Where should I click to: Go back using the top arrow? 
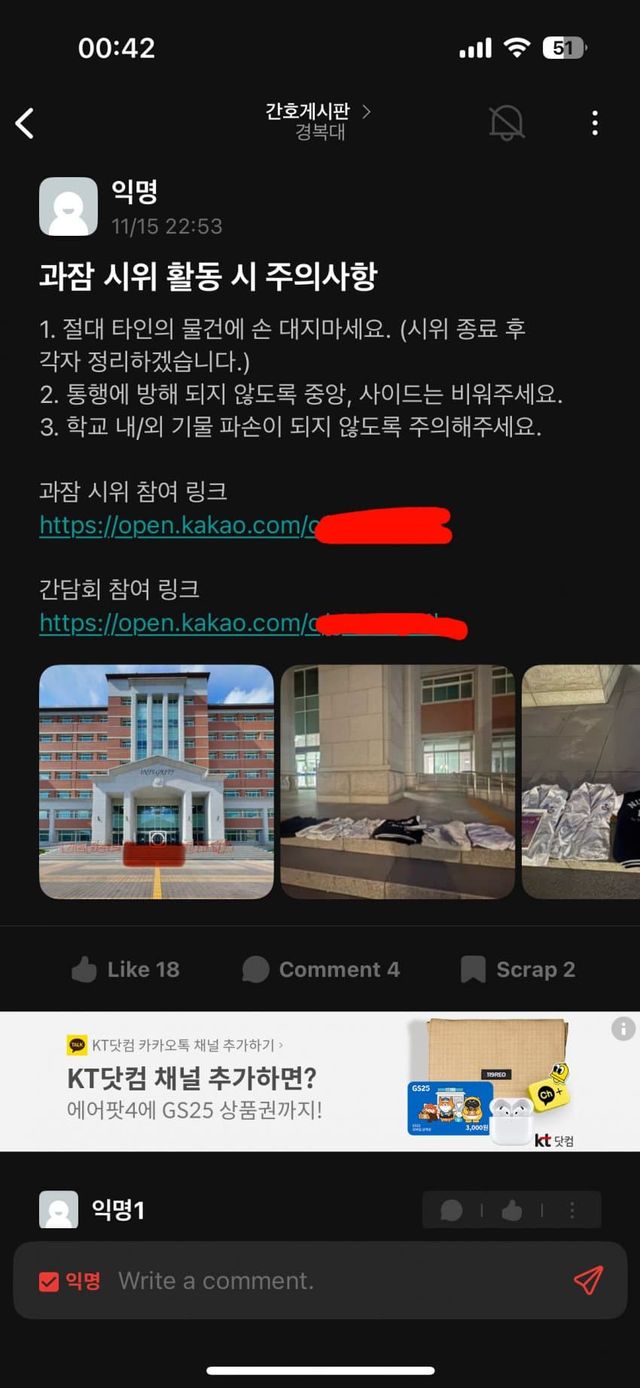pyautogui.click(x=26, y=123)
